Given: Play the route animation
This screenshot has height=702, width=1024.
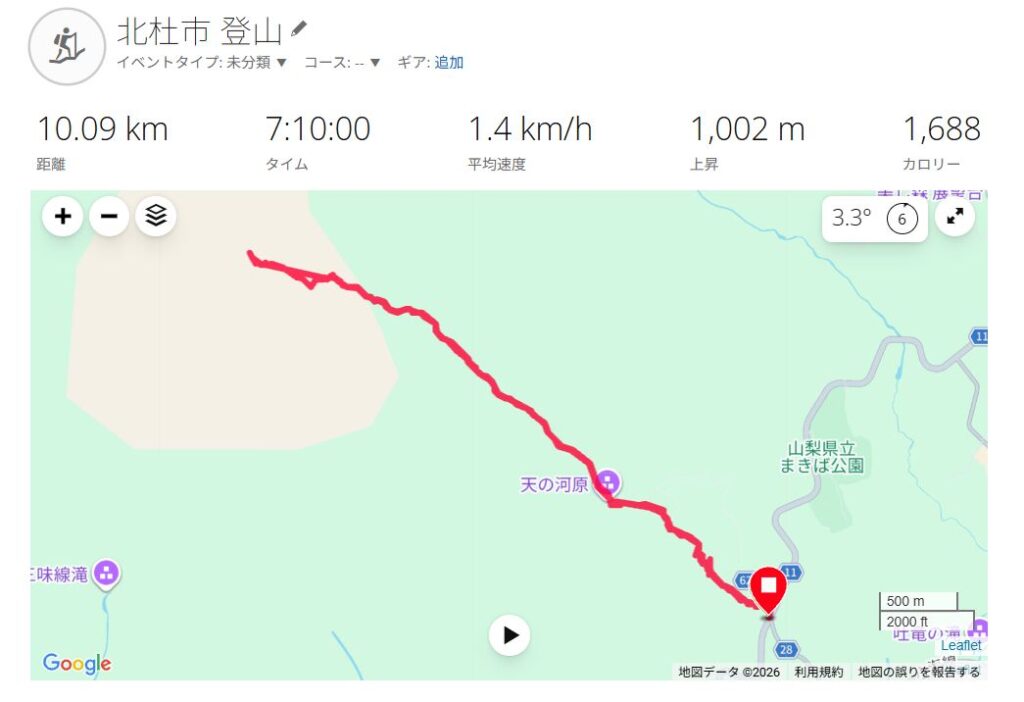Looking at the screenshot, I should tap(510, 634).
